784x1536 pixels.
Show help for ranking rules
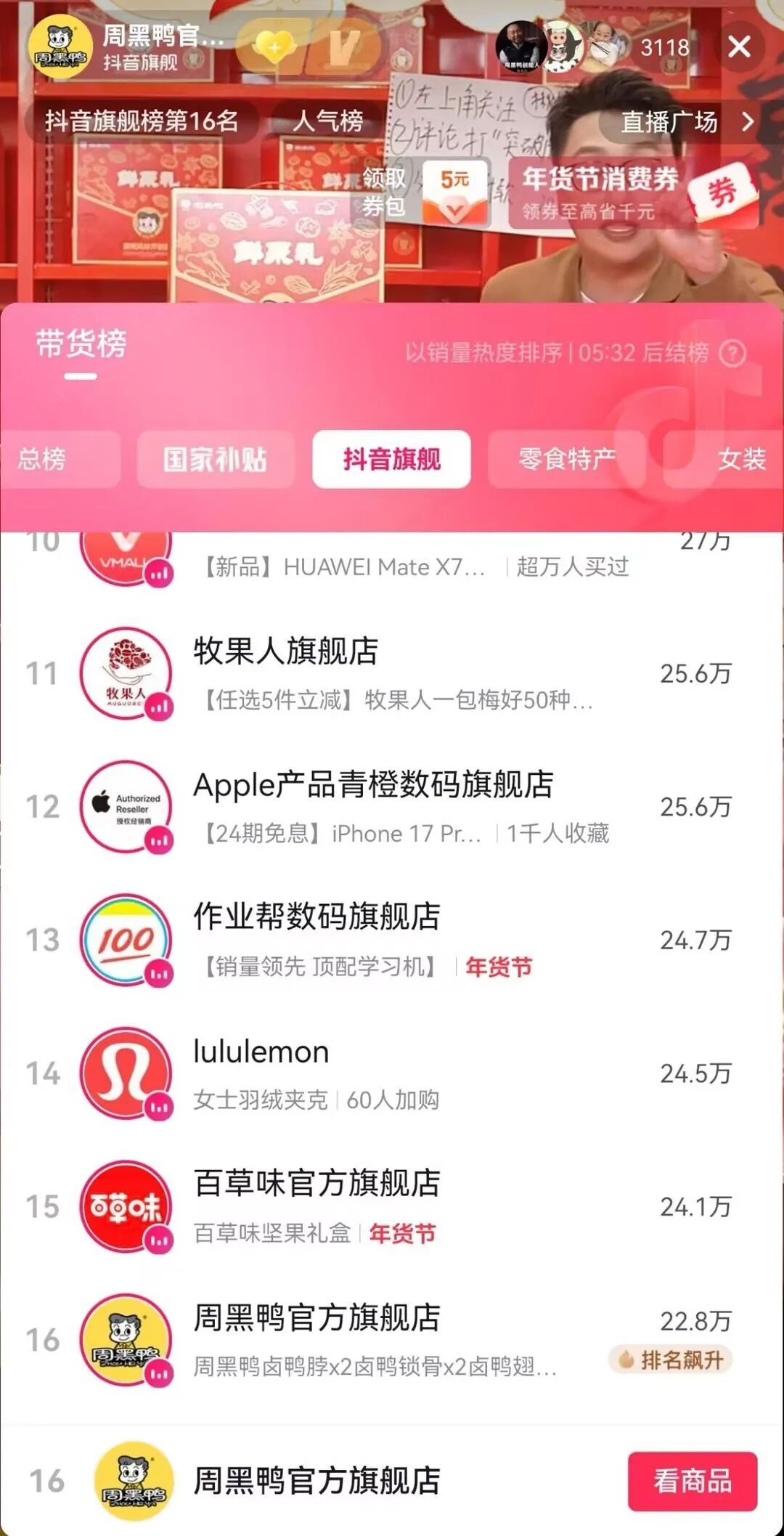(x=732, y=353)
